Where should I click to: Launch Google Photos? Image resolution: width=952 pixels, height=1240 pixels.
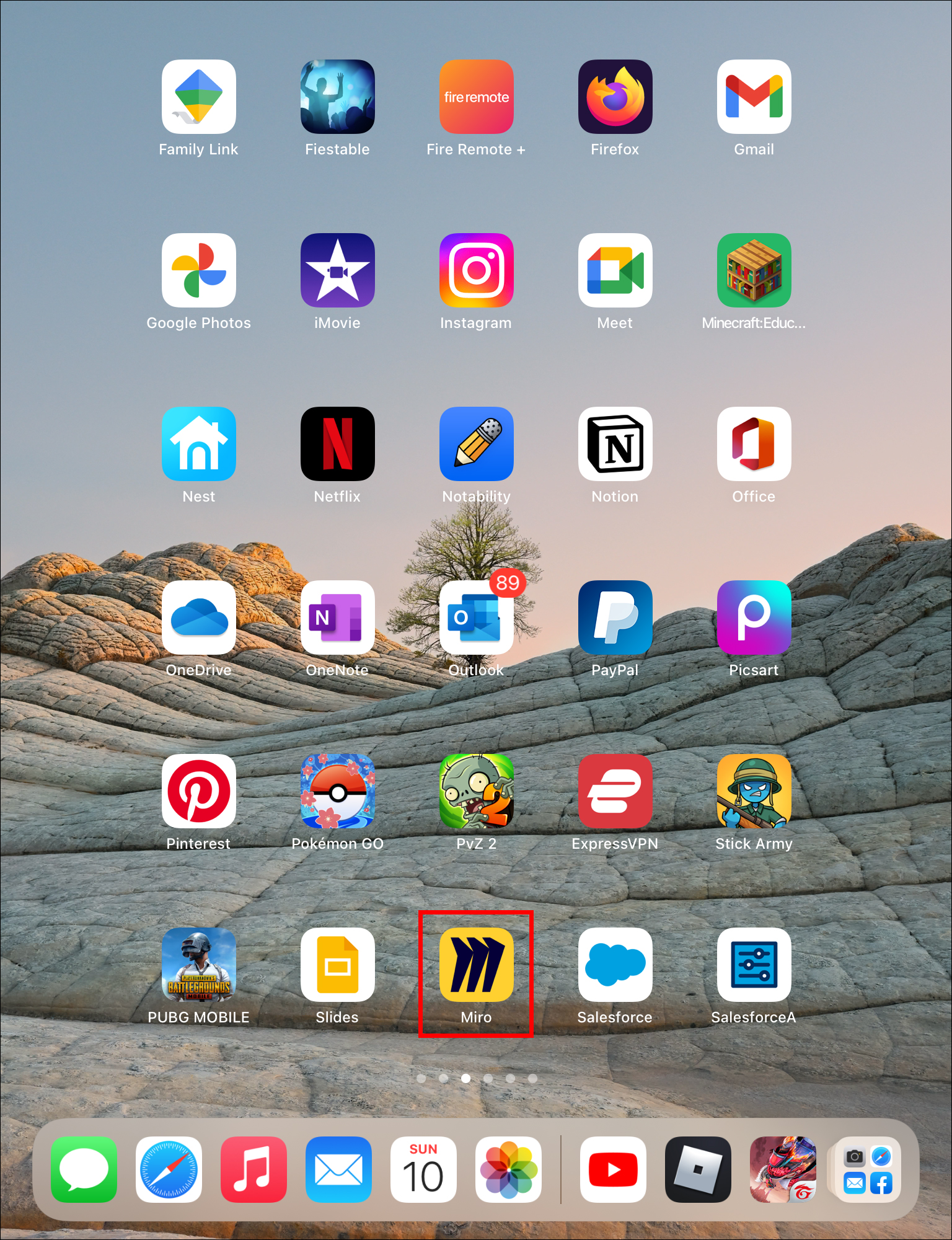198,270
